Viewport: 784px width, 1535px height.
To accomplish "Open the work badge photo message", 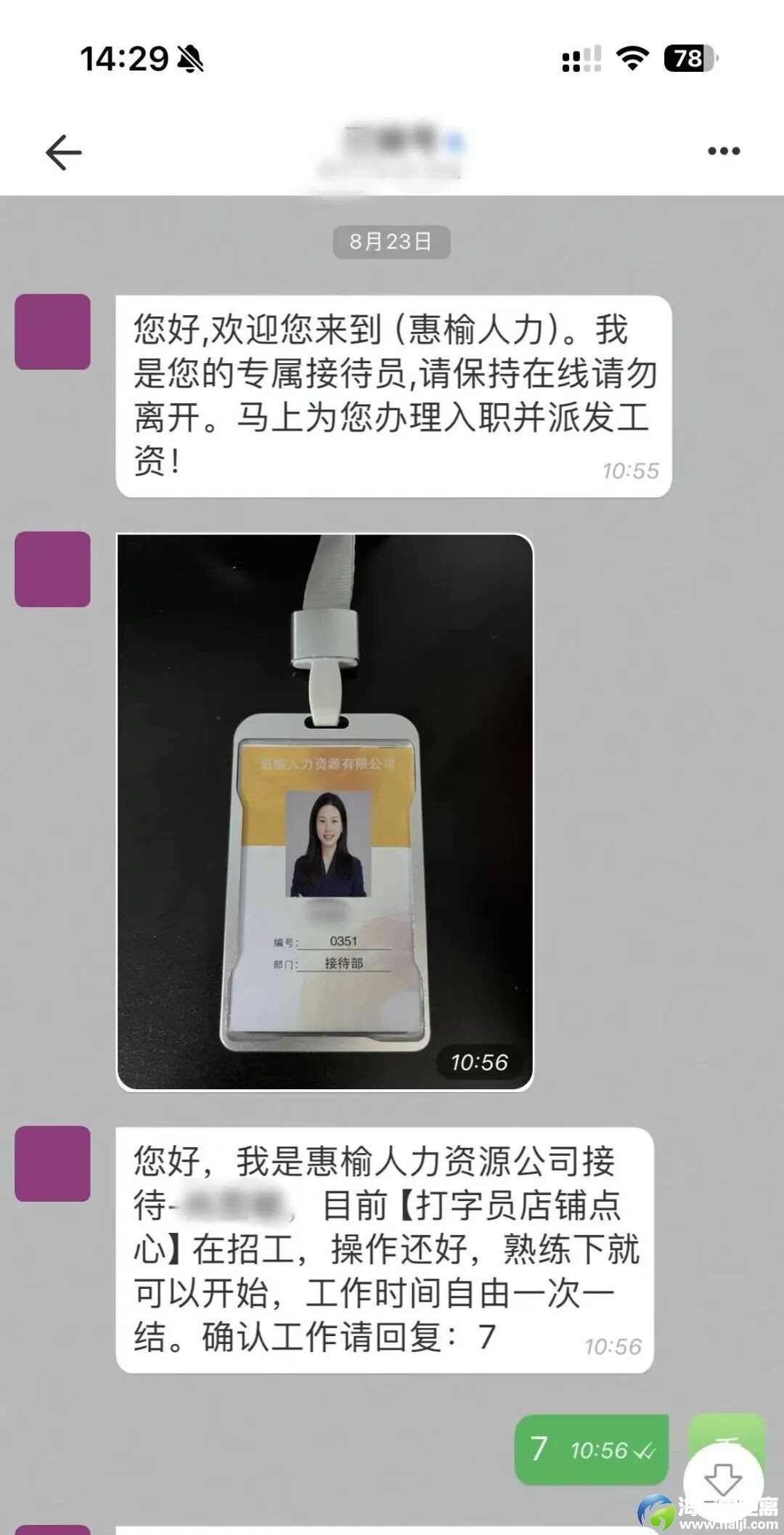I will 325,812.
